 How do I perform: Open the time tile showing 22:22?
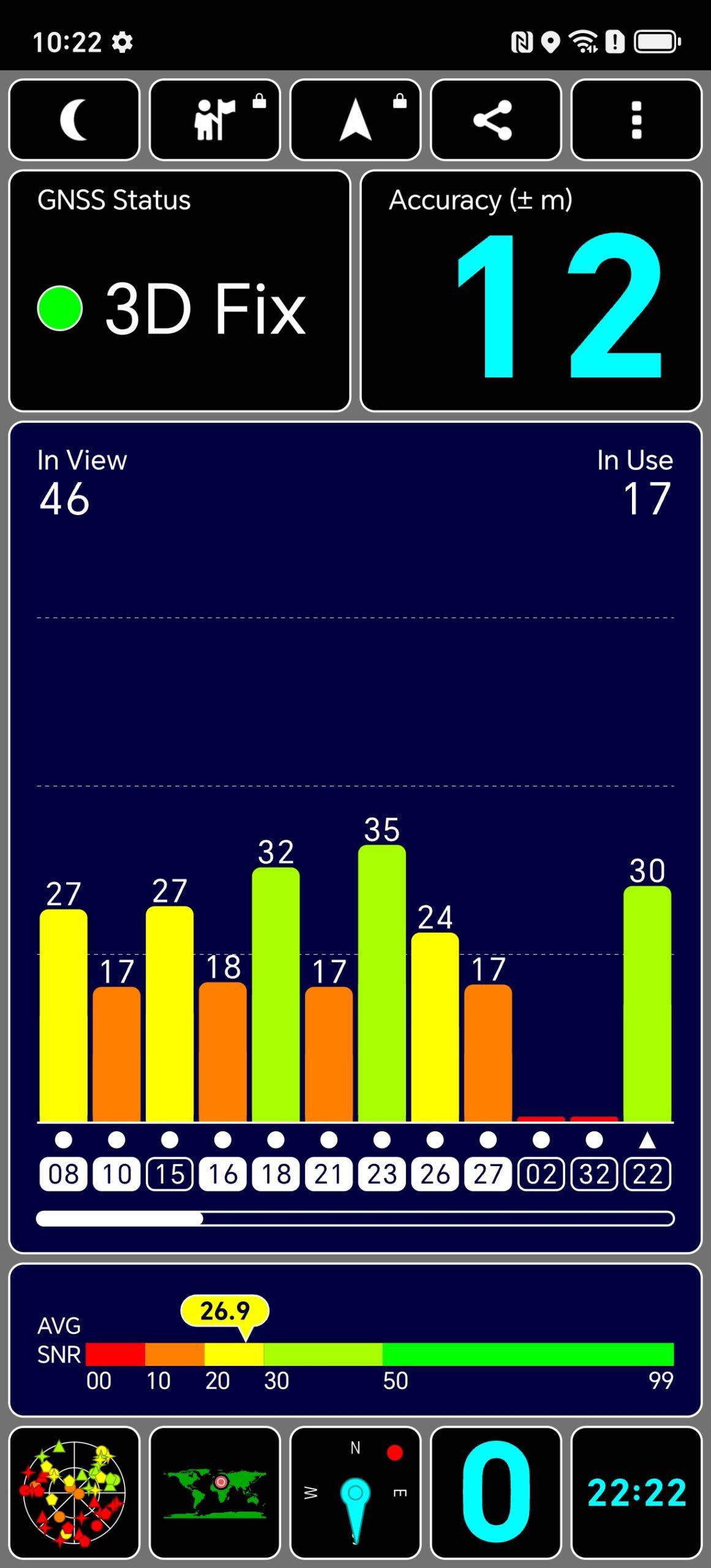tap(636, 1493)
